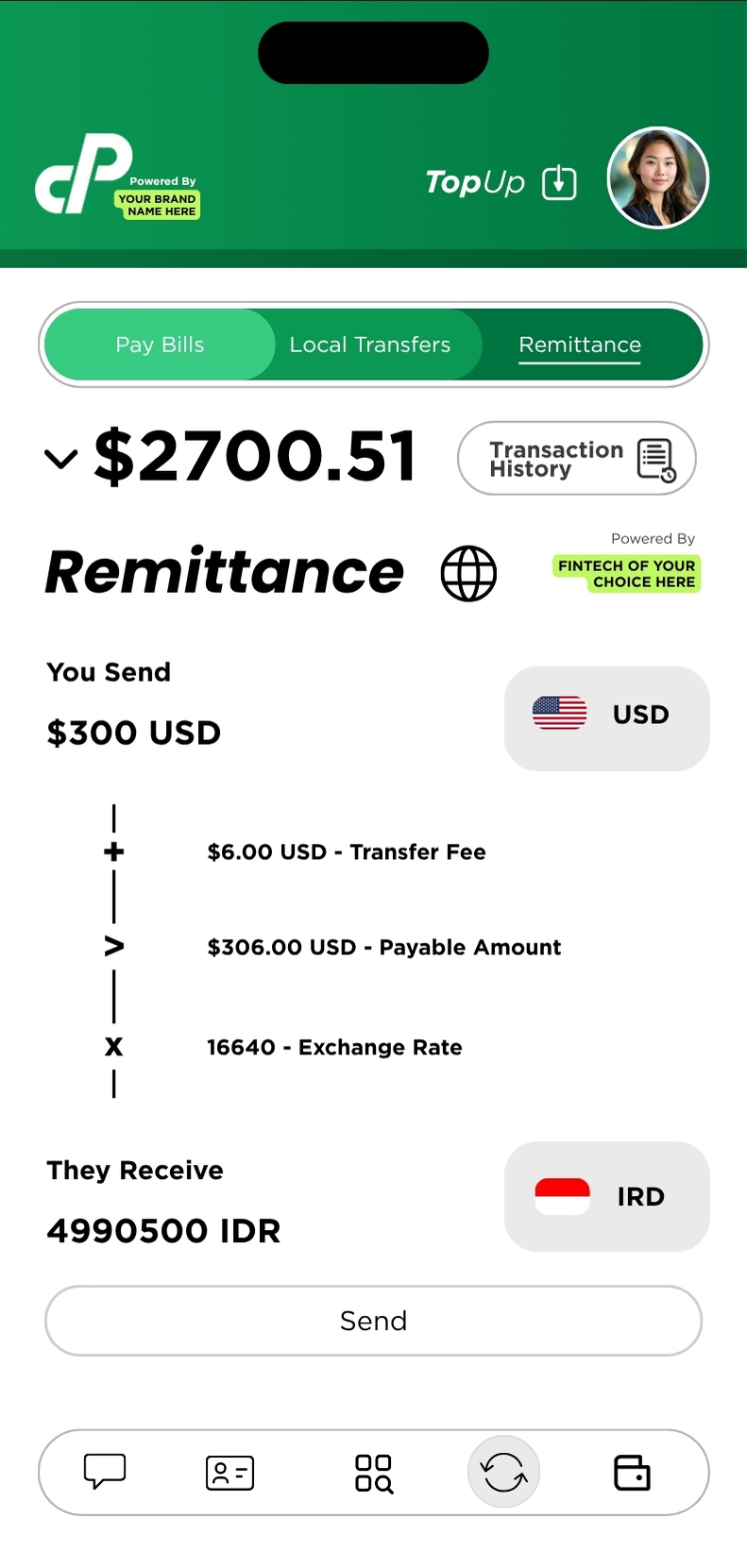Switch to the Local Transfers tab
747x1568 pixels.
(369, 345)
